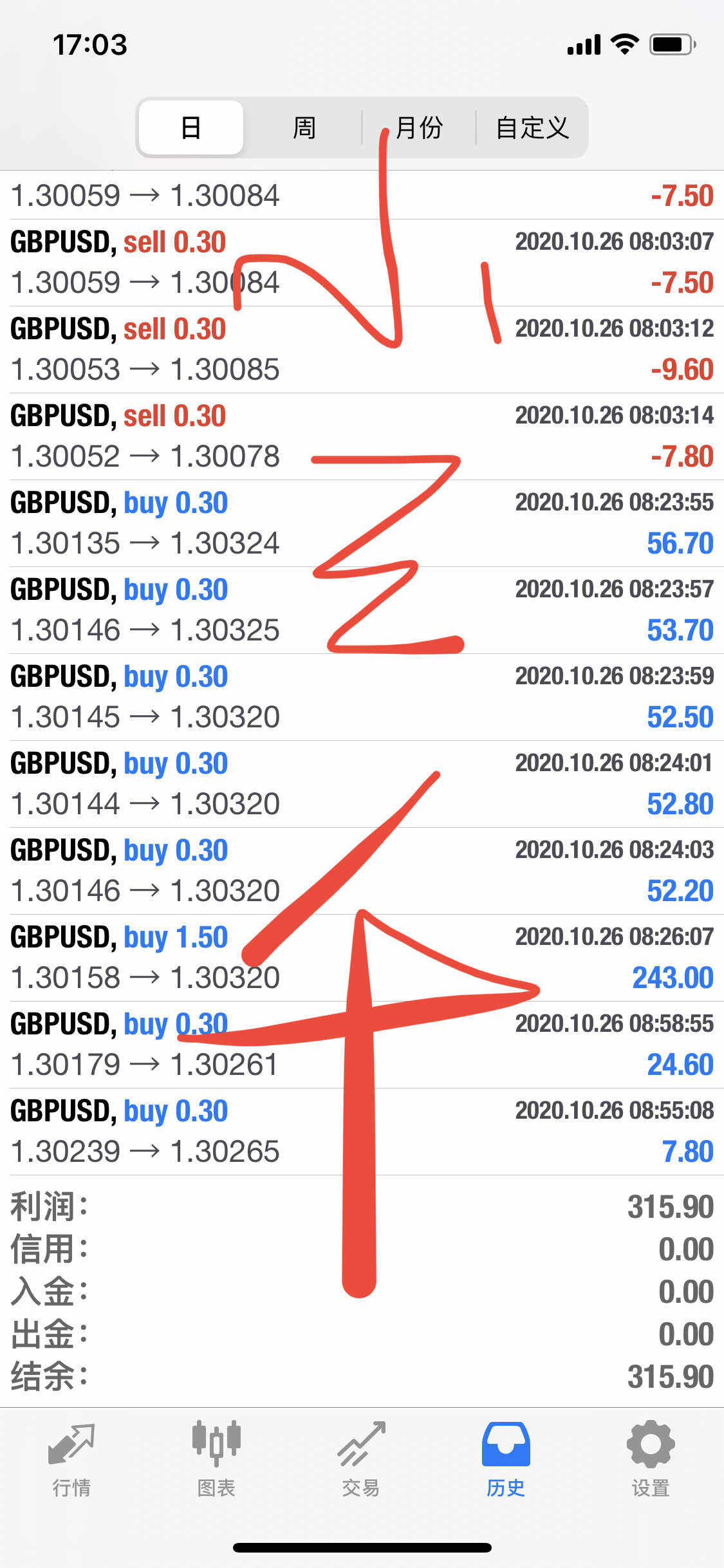Open the sell trade closed at 08:03:14
This screenshot has height=1568, width=724.
362,436
